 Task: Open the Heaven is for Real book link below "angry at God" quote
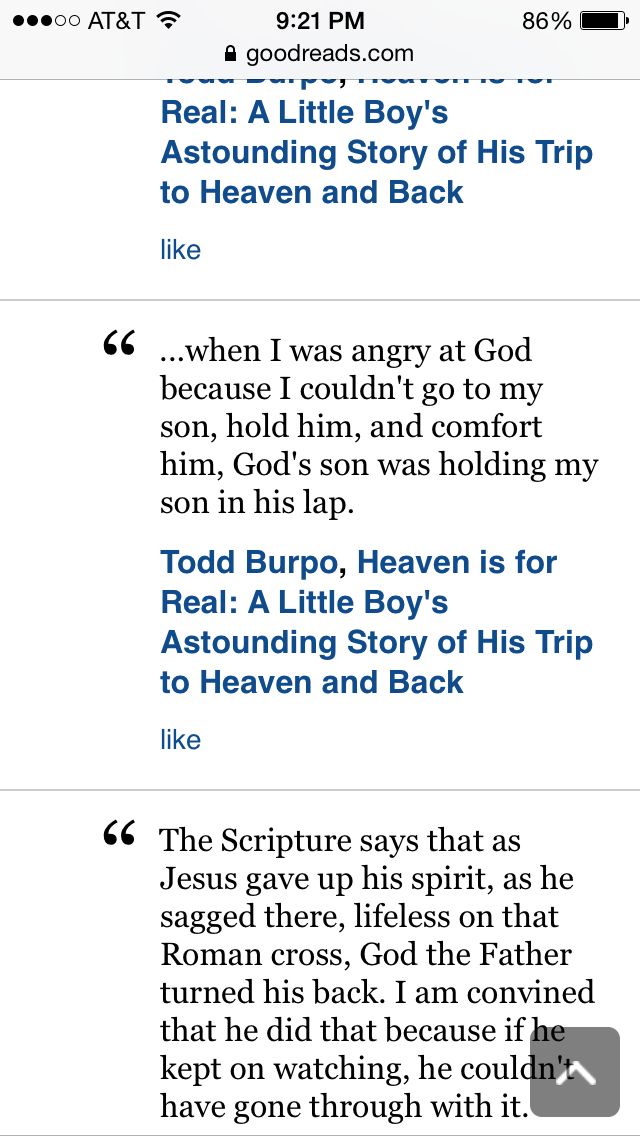tap(376, 623)
